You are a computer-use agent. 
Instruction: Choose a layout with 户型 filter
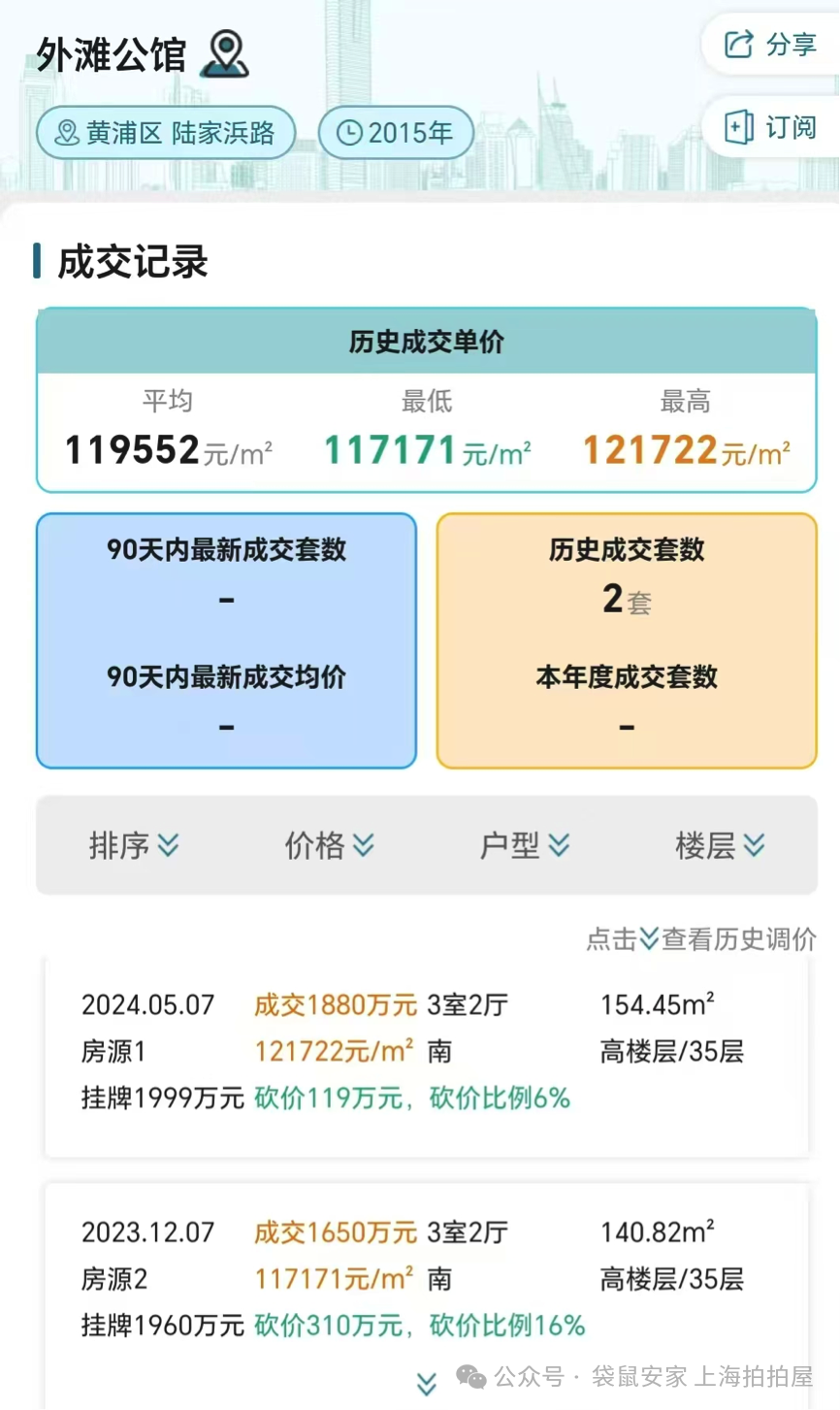click(525, 846)
